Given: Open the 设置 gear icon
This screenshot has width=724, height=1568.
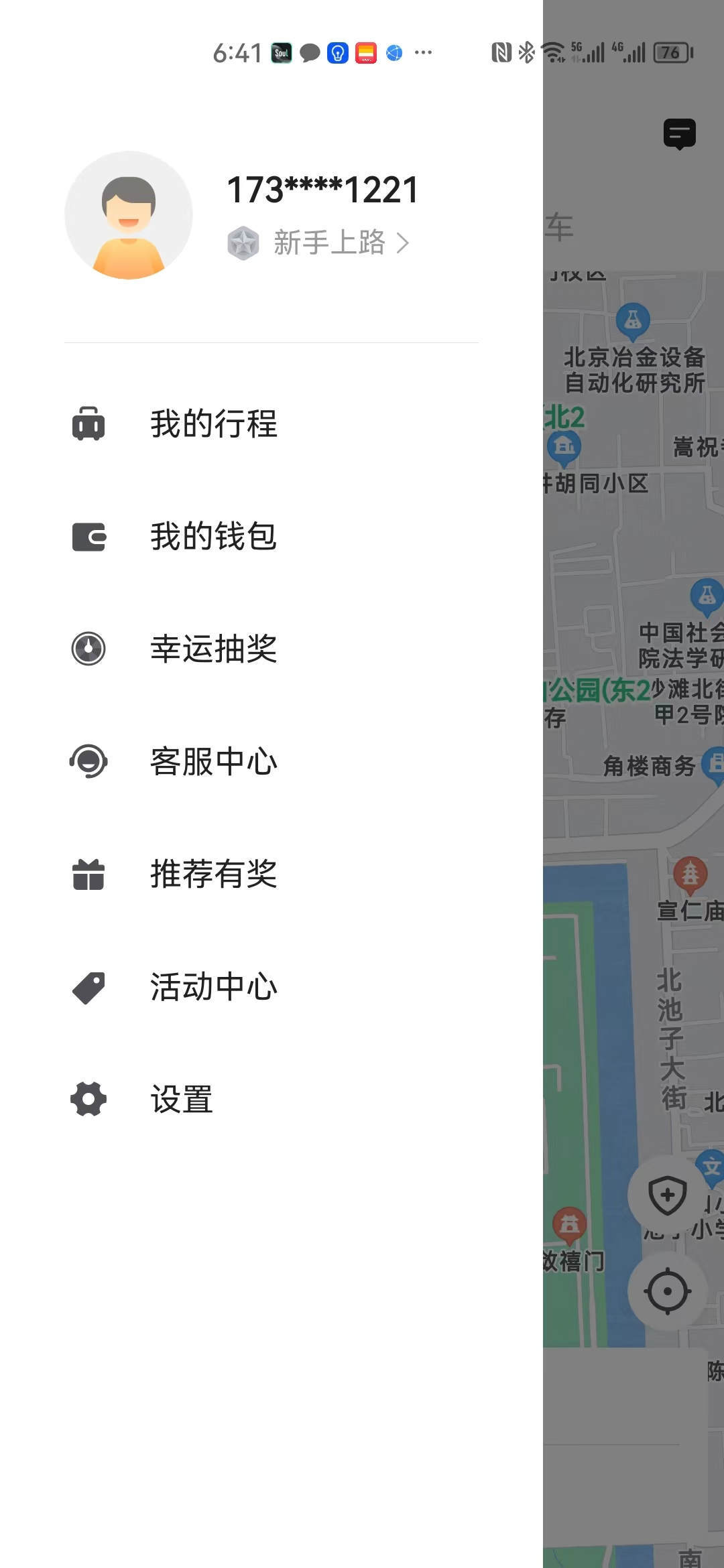Looking at the screenshot, I should coord(88,1098).
